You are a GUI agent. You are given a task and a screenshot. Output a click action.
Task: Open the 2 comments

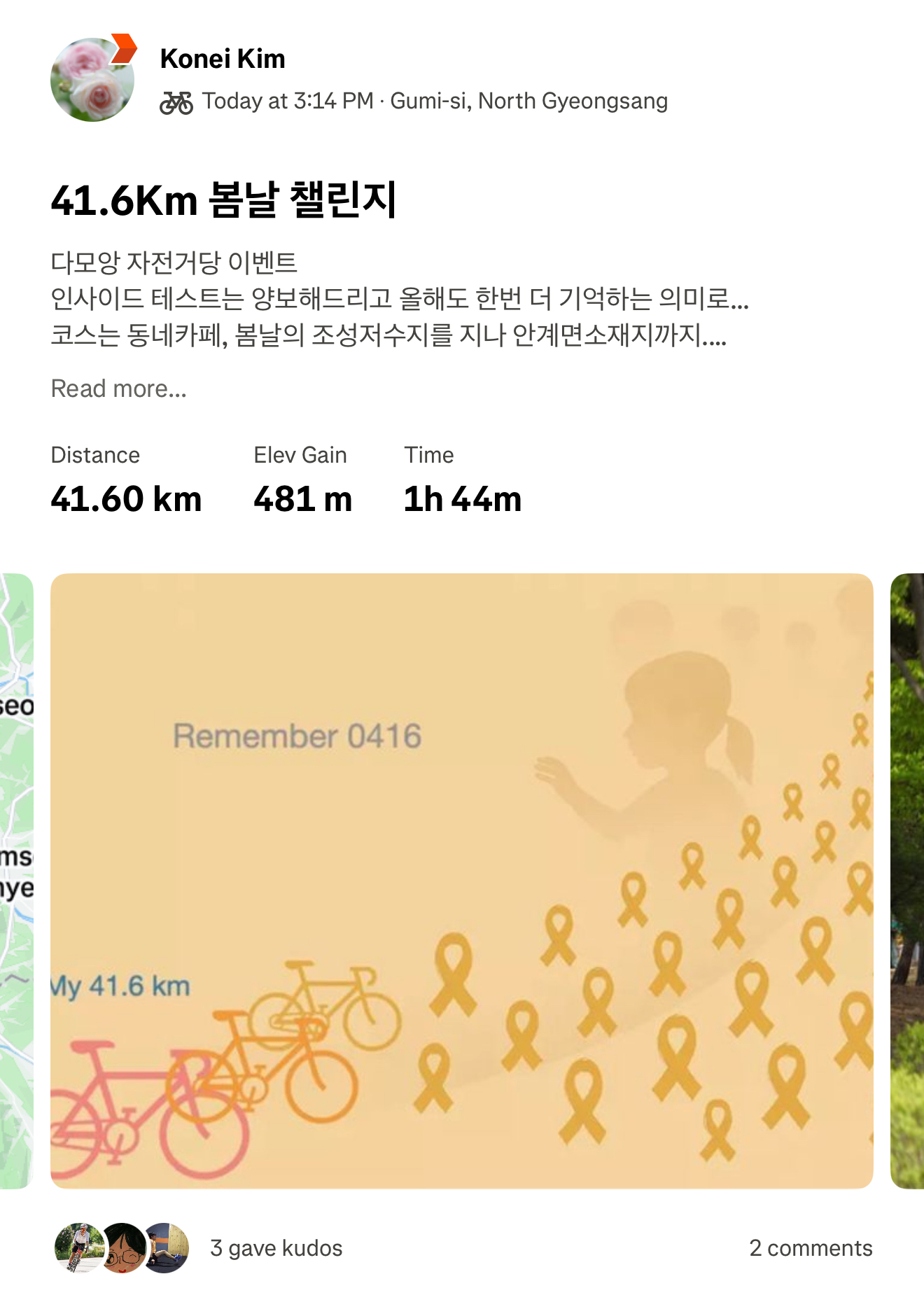tap(811, 1248)
